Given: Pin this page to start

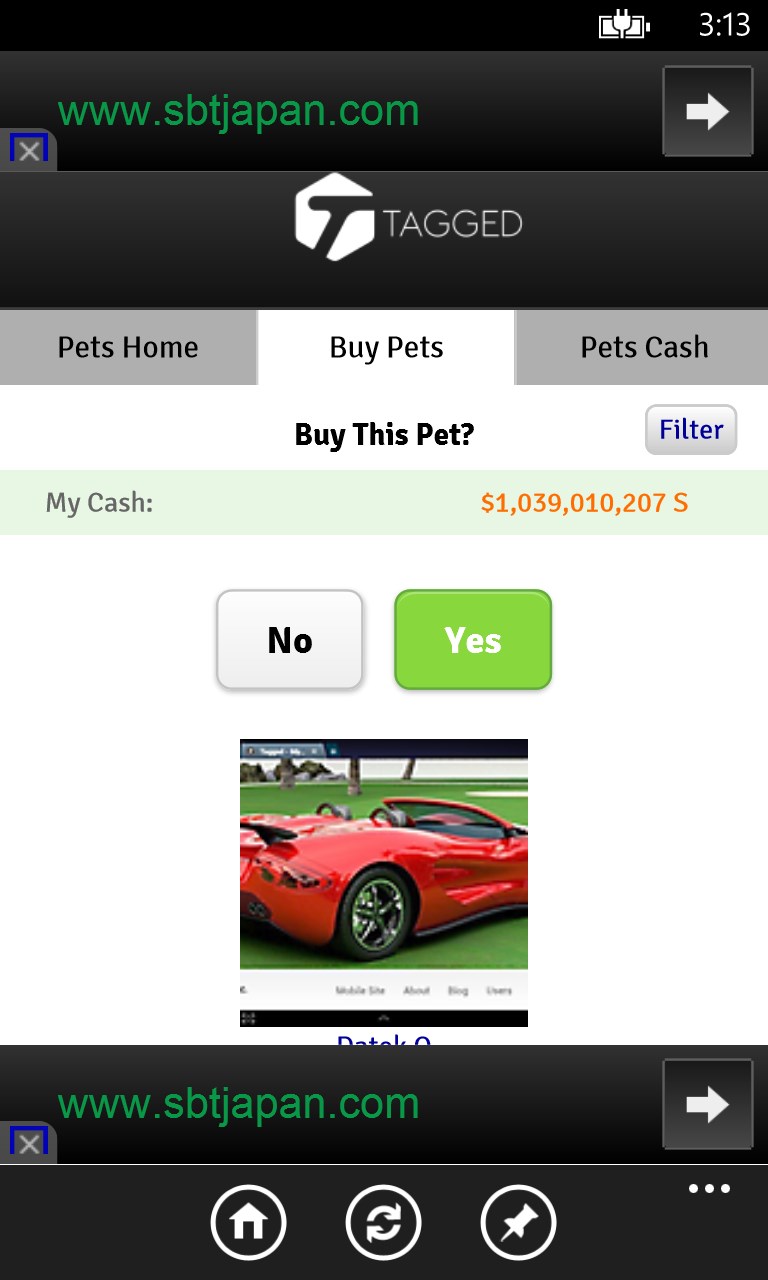Looking at the screenshot, I should (518, 1222).
